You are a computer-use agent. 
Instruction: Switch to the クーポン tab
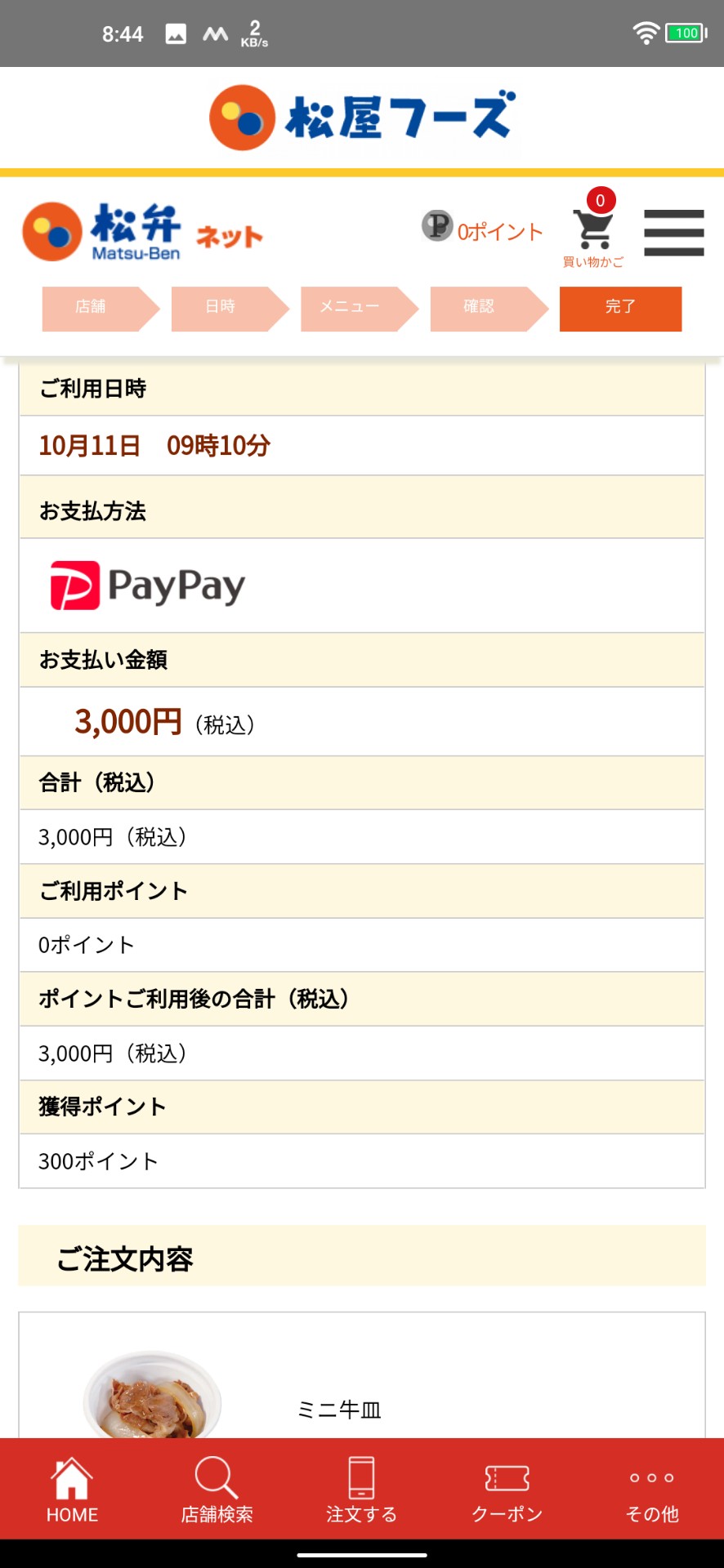507,1490
